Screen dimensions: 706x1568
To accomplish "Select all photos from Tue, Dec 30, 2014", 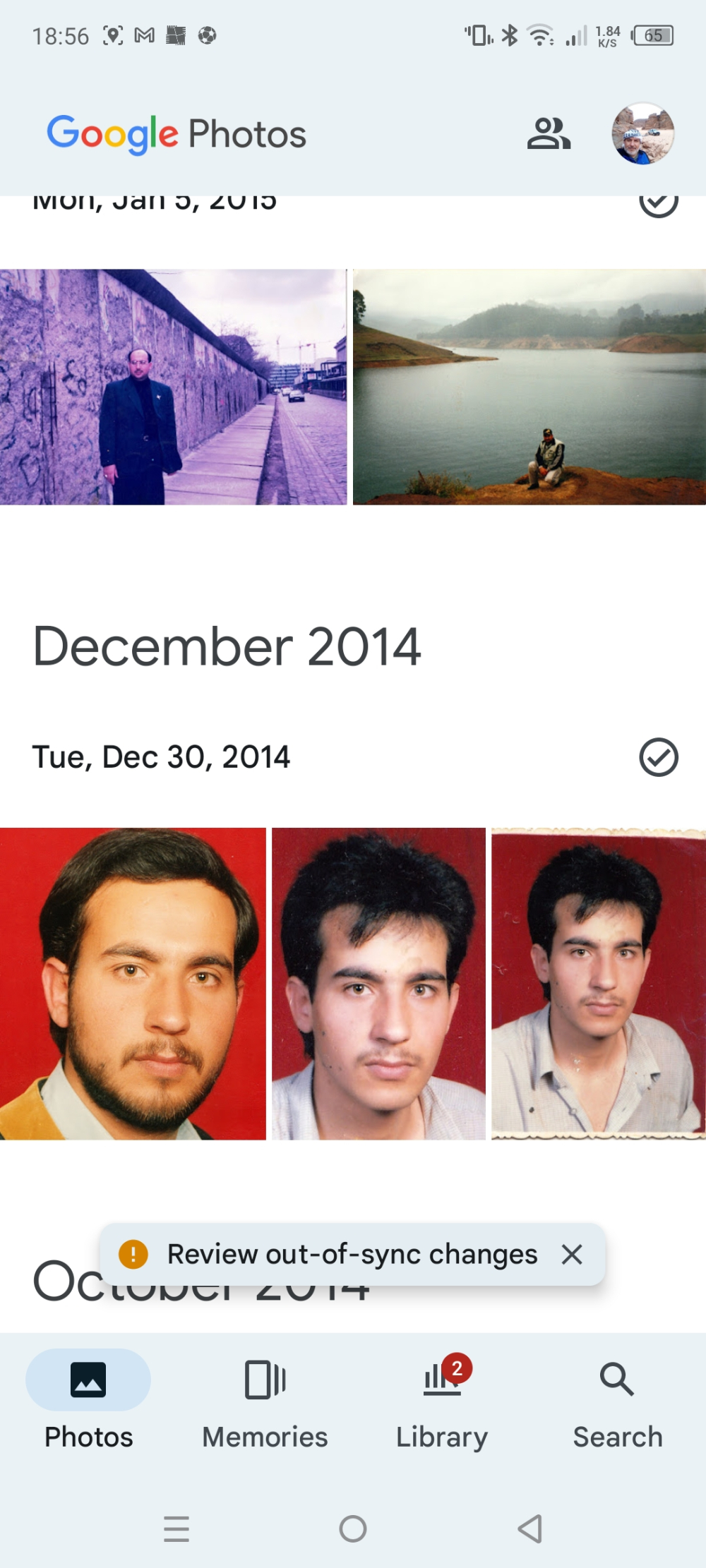I will tap(658, 757).
